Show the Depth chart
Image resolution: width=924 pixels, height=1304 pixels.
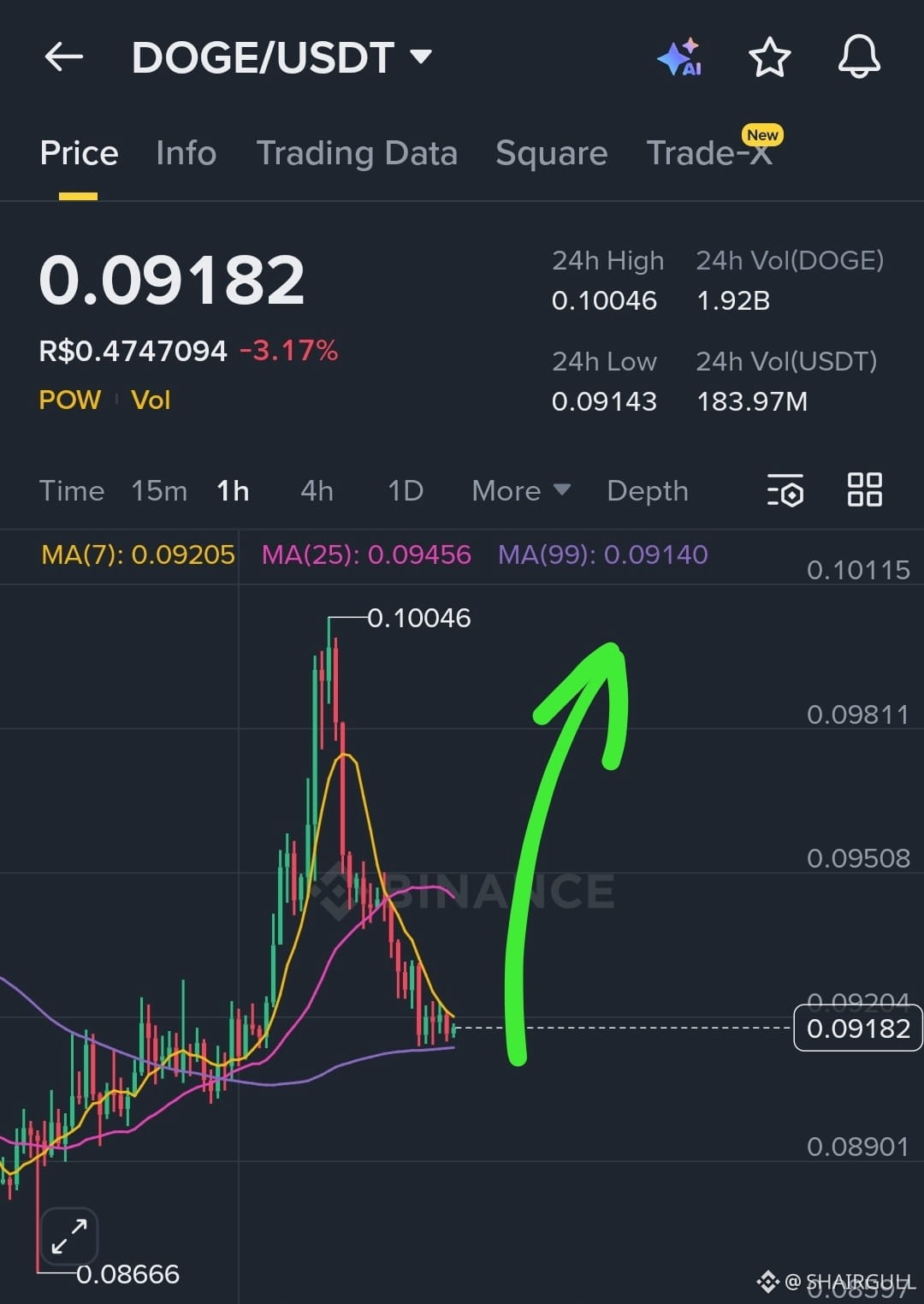(x=647, y=490)
